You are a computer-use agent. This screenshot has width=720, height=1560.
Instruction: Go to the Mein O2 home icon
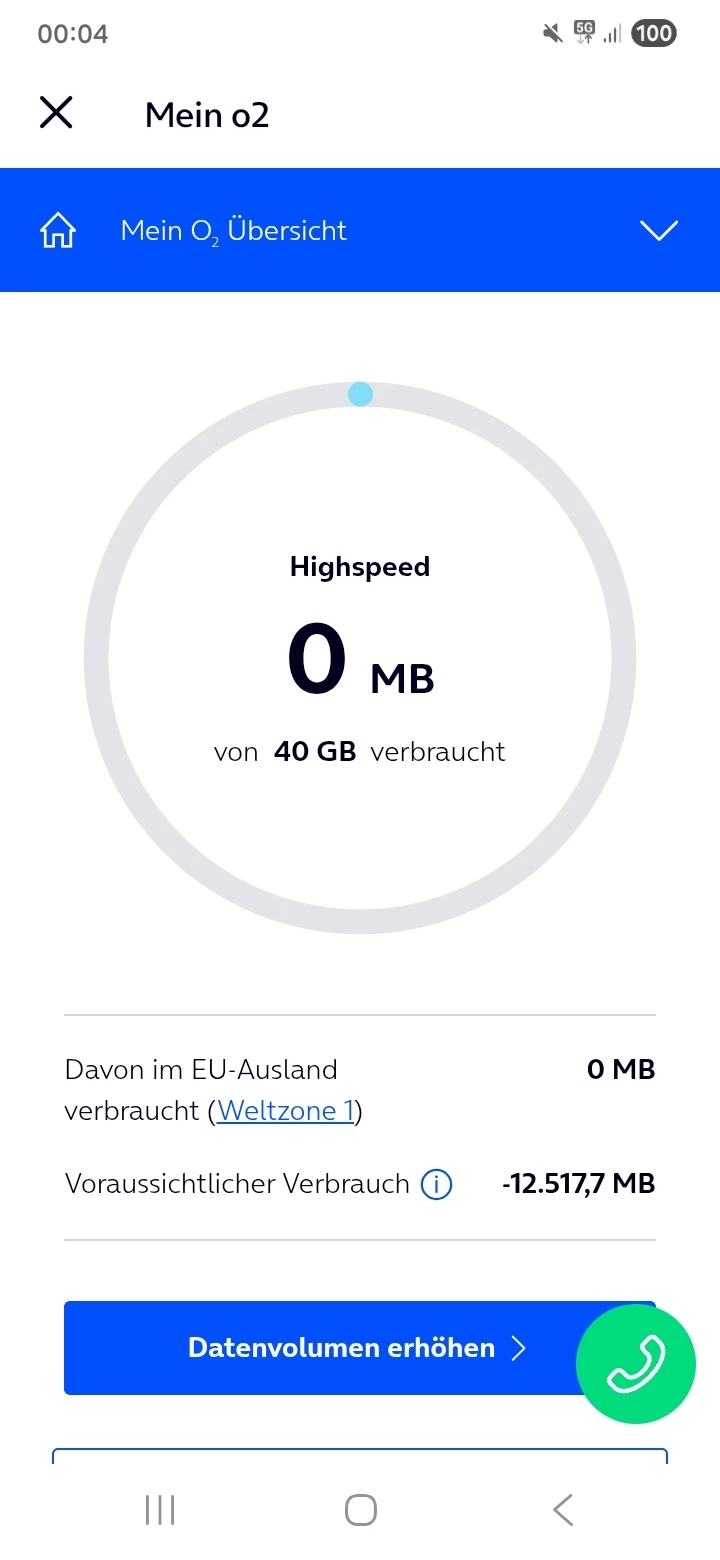(x=58, y=231)
